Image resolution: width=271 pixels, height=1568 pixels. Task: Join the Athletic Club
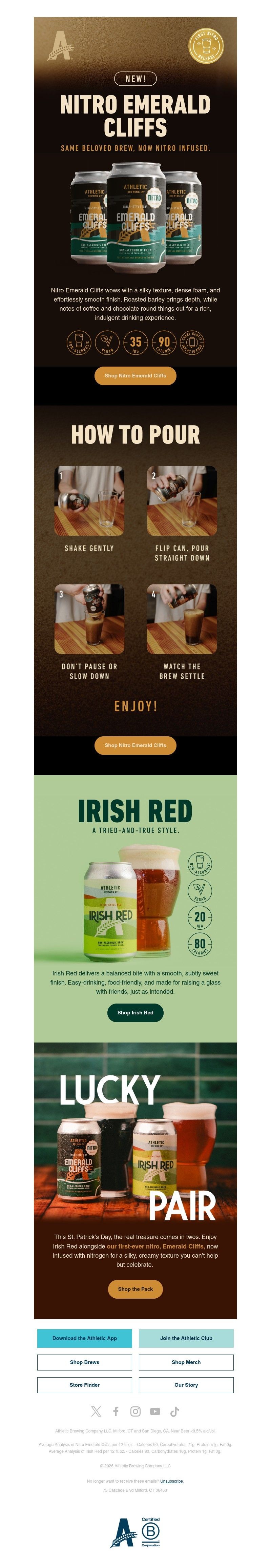pos(186,1339)
